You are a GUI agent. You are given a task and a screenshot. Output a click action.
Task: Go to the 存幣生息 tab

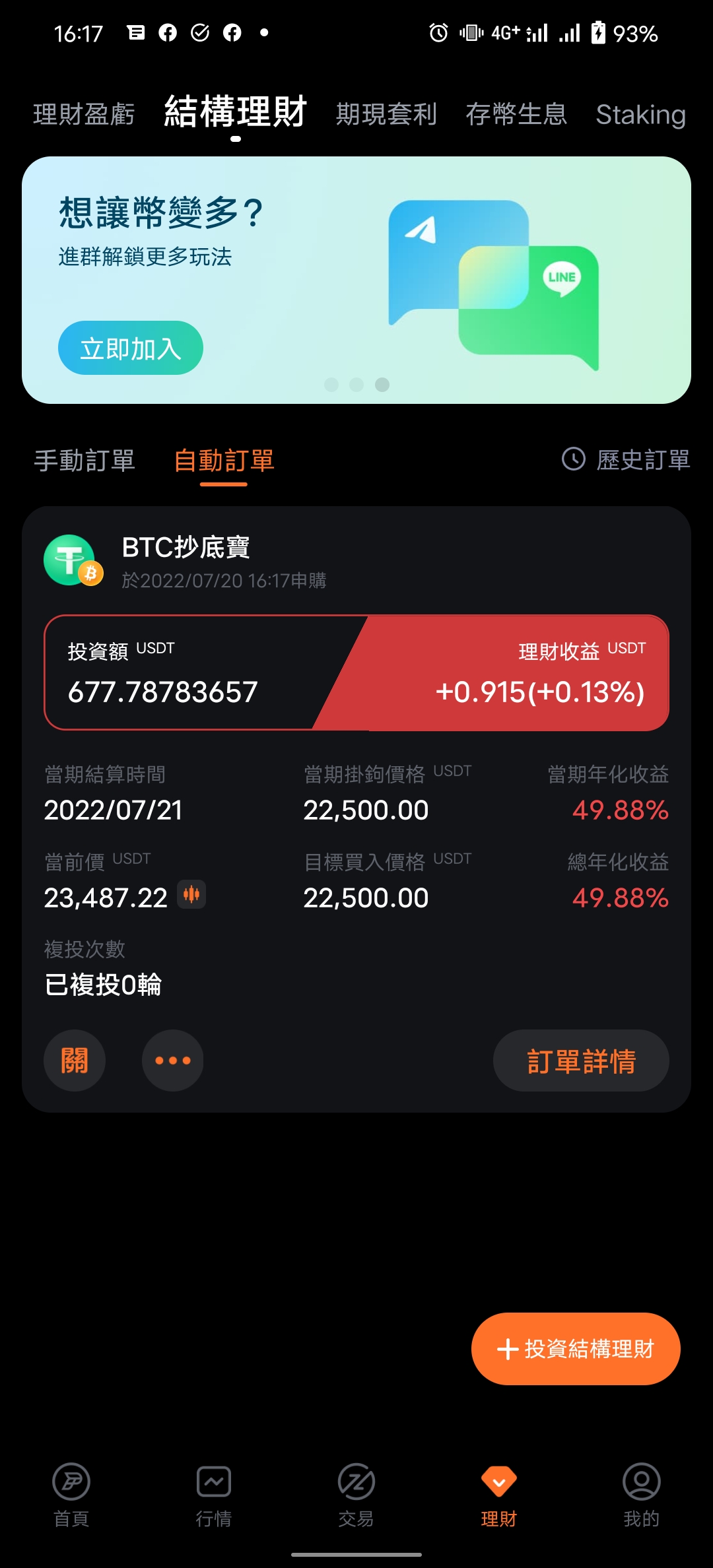pyautogui.click(x=516, y=114)
